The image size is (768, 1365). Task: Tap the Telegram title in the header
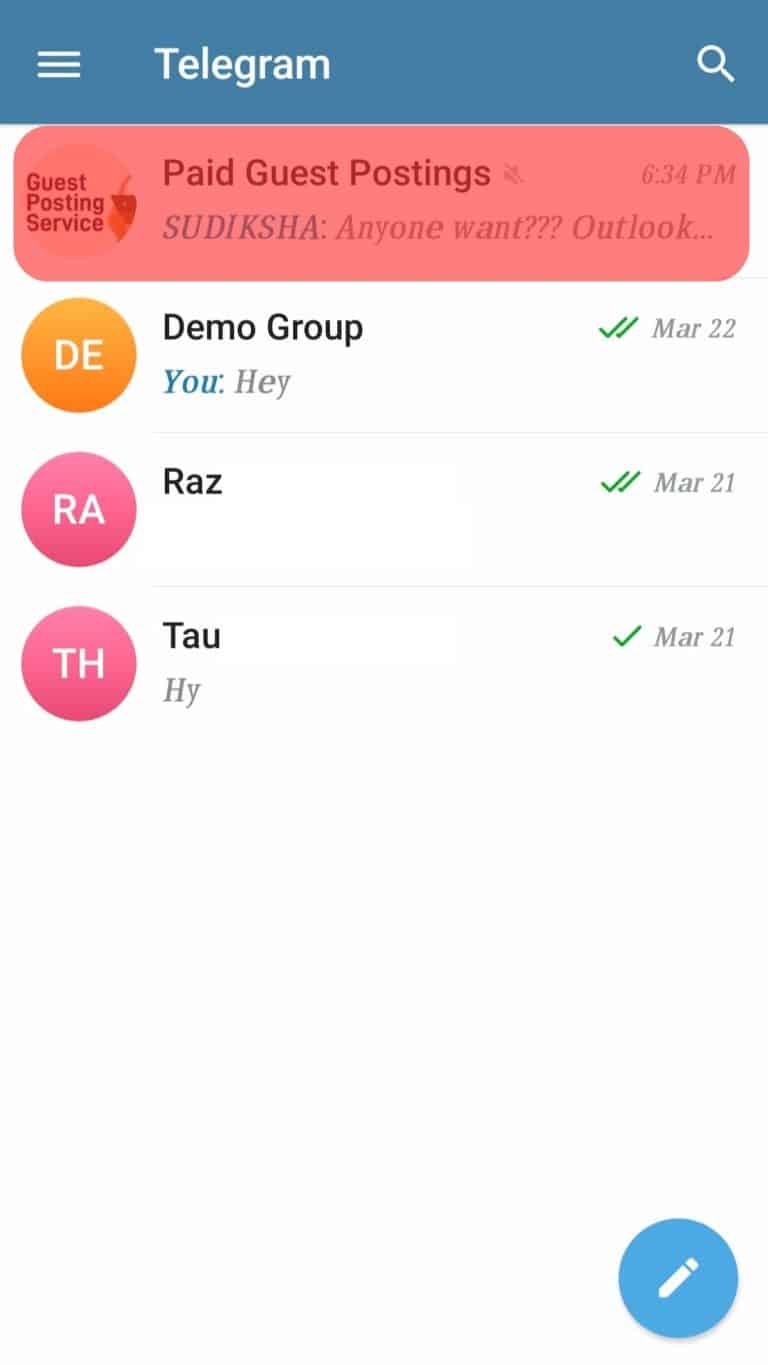point(242,64)
